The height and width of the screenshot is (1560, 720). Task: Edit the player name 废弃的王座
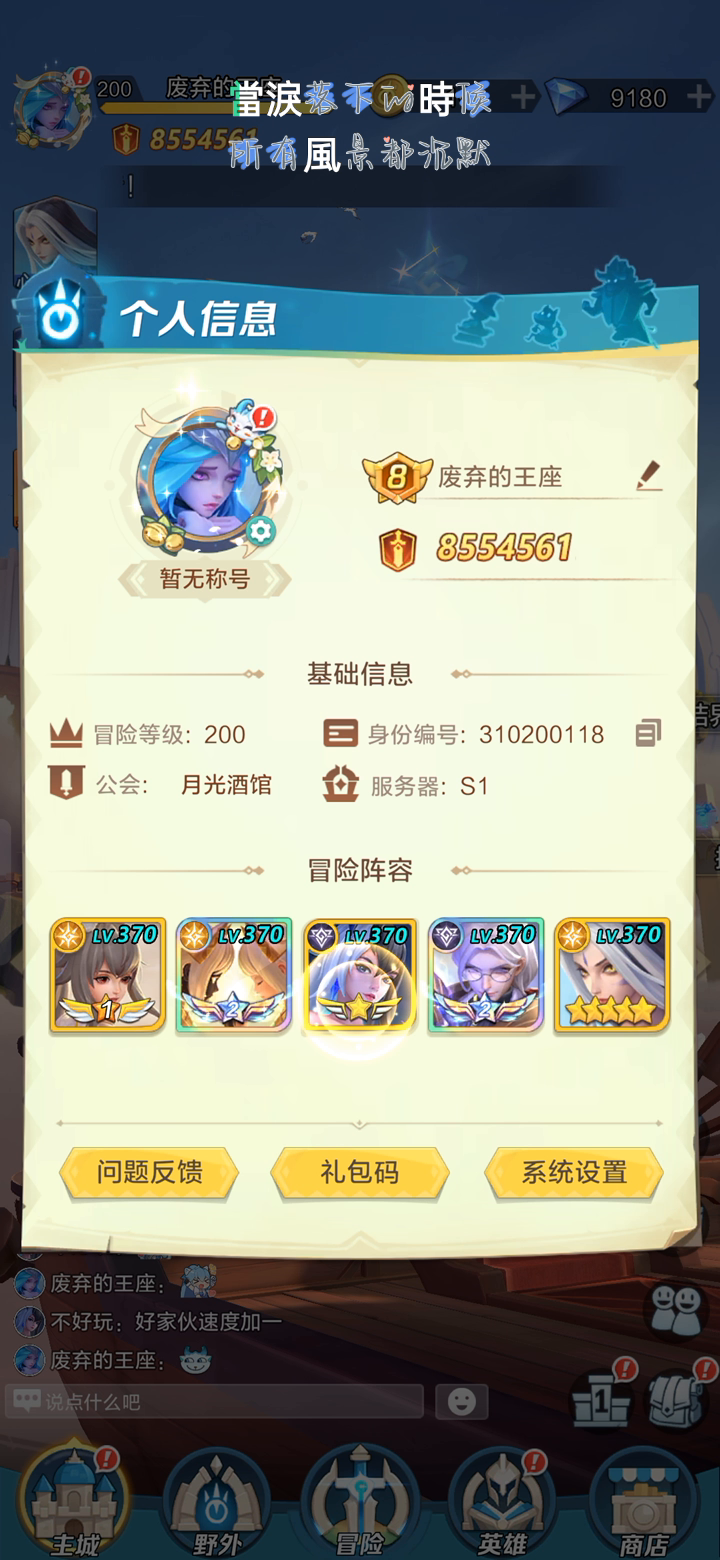coord(649,475)
